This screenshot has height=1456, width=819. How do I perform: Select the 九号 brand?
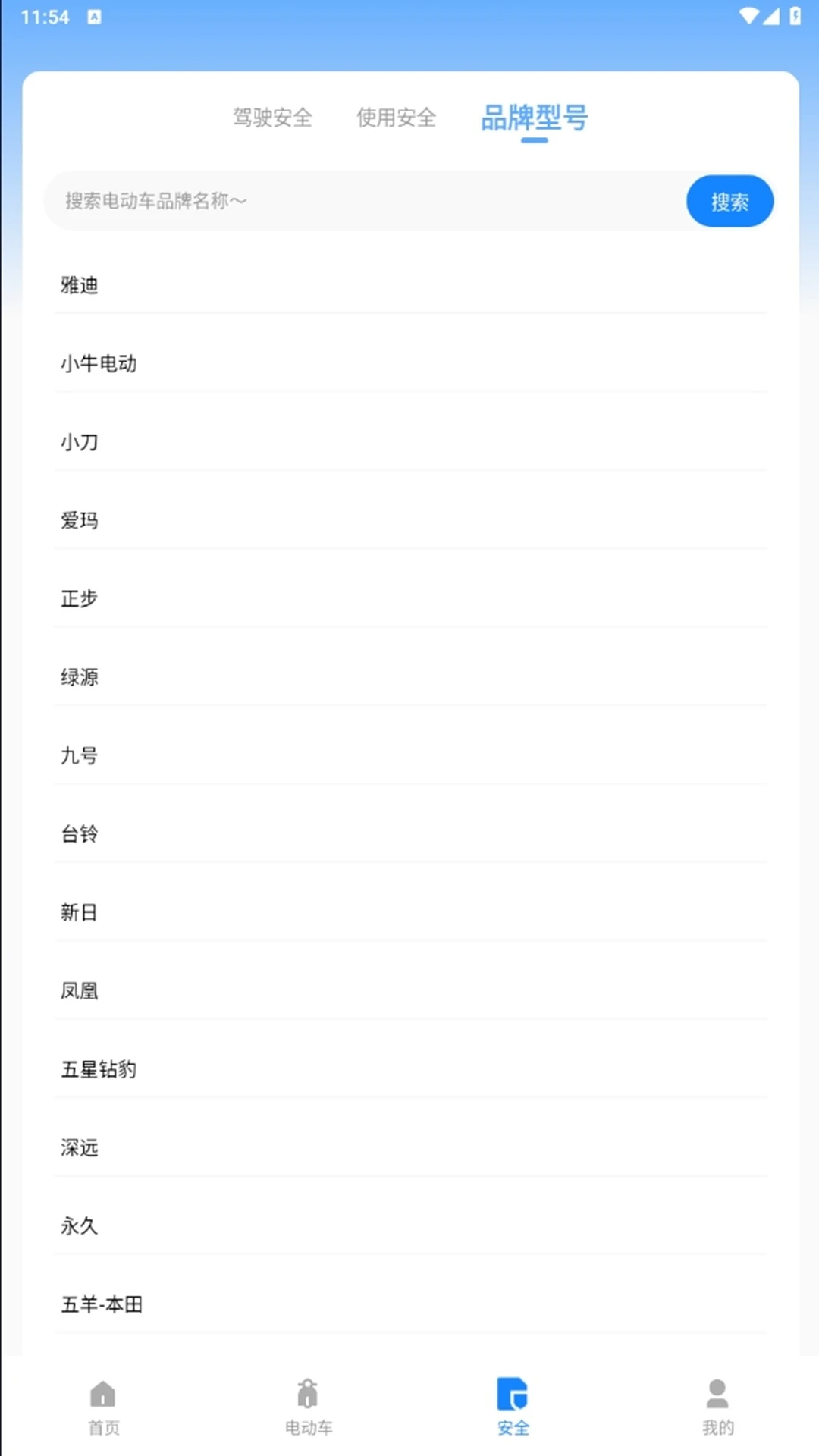click(x=409, y=755)
